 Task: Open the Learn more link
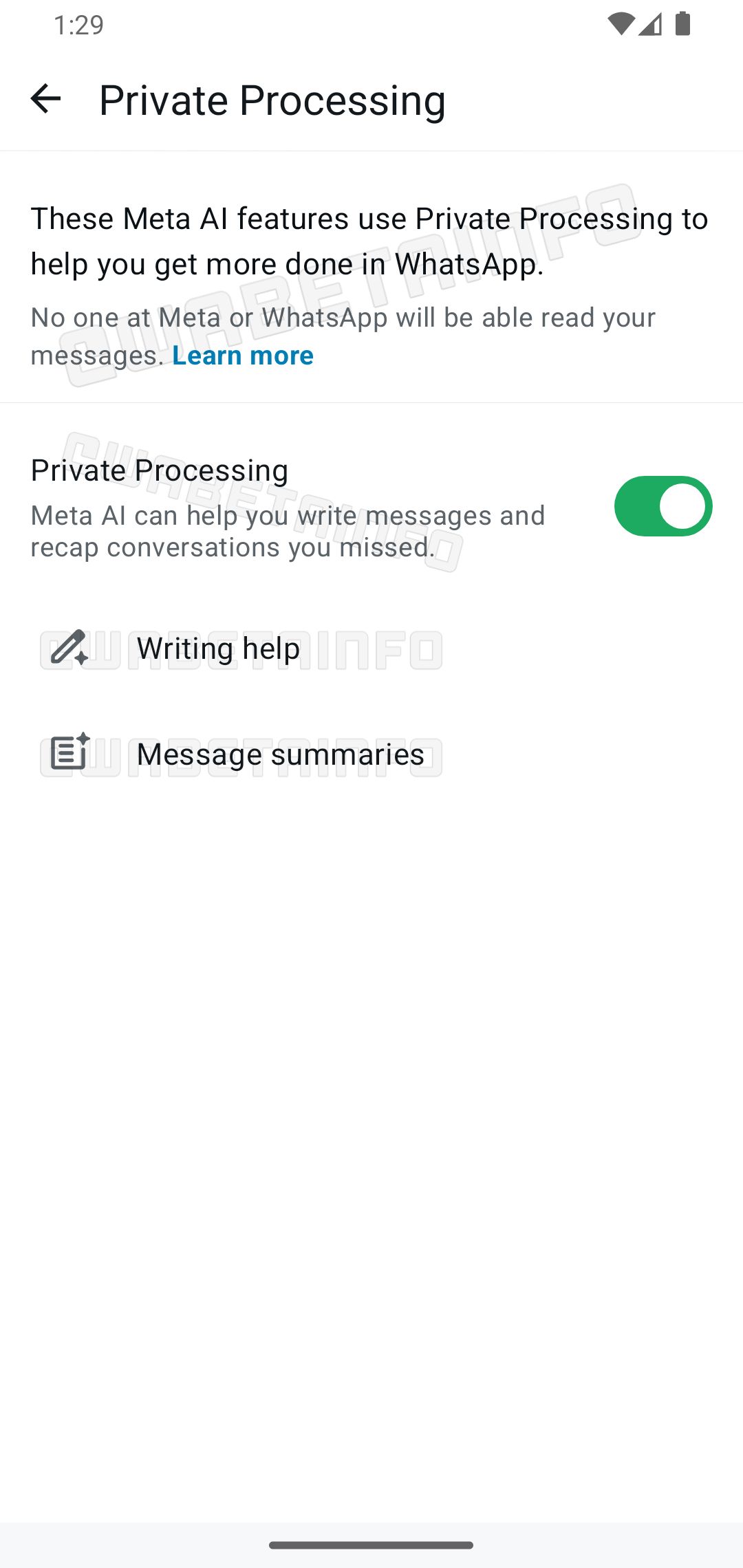[243, 356]
